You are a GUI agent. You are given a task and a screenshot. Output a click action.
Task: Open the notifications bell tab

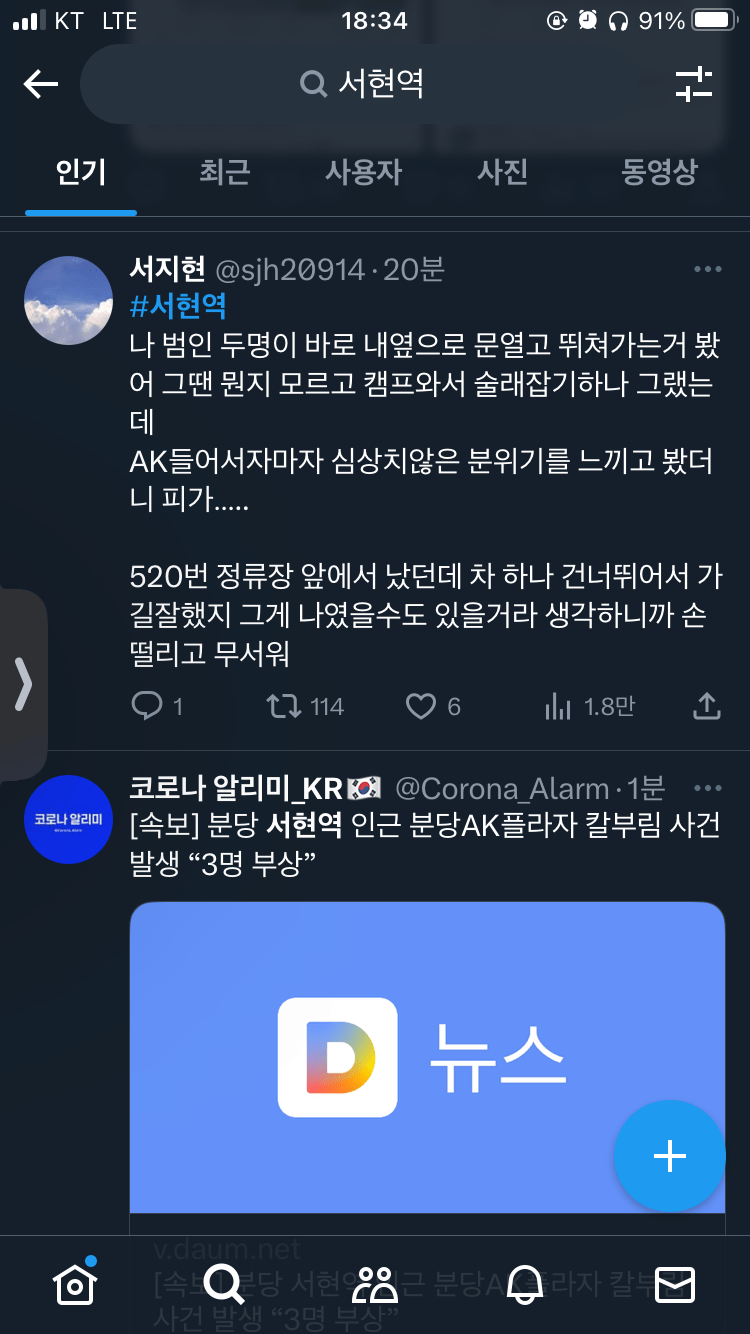(x=525, y=1284)
